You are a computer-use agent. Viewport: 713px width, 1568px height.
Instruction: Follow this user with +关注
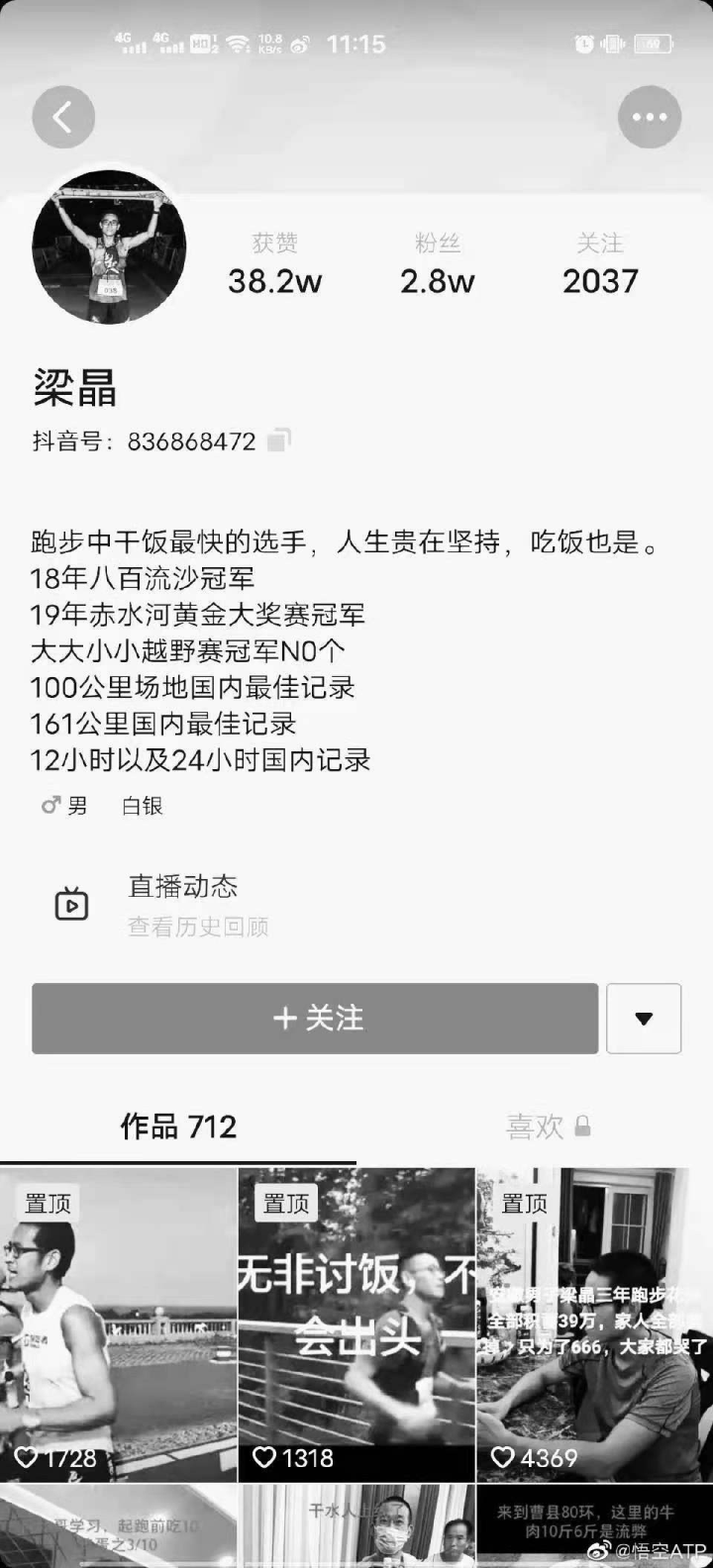[x=315, y=1019]
